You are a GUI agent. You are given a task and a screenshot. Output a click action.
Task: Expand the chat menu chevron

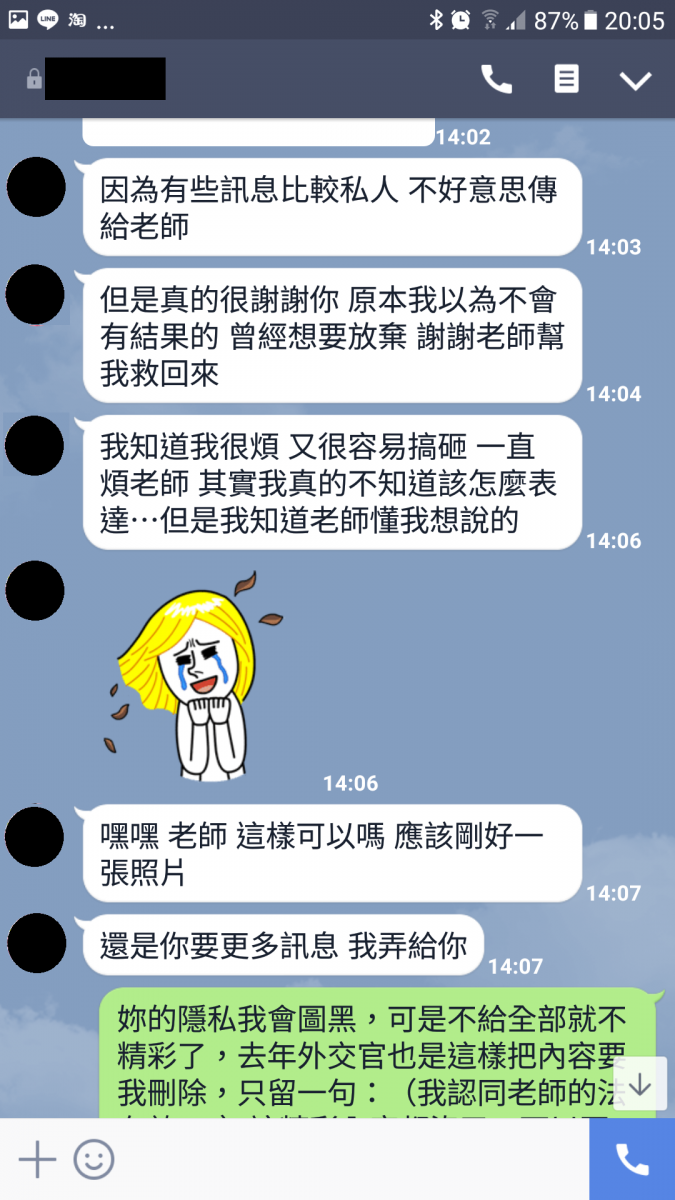(635, 81)
